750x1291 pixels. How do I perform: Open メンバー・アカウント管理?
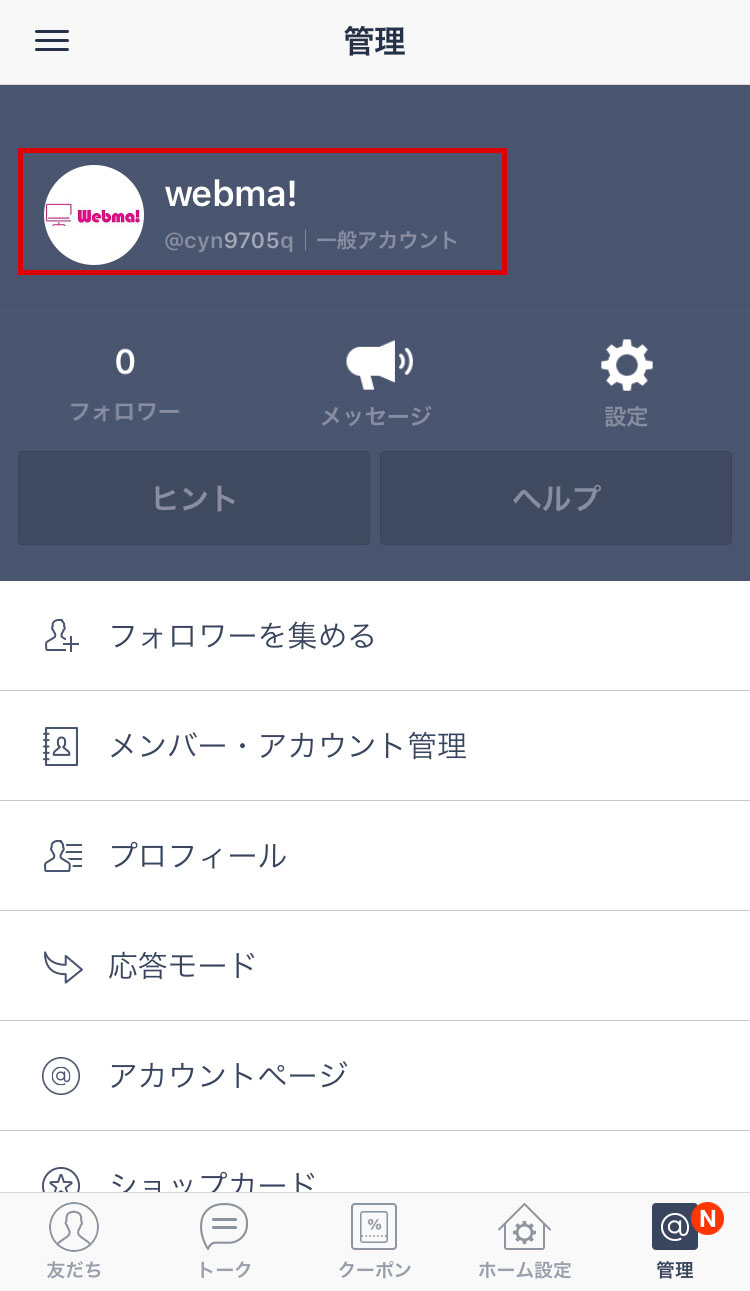tap(375, 746)
